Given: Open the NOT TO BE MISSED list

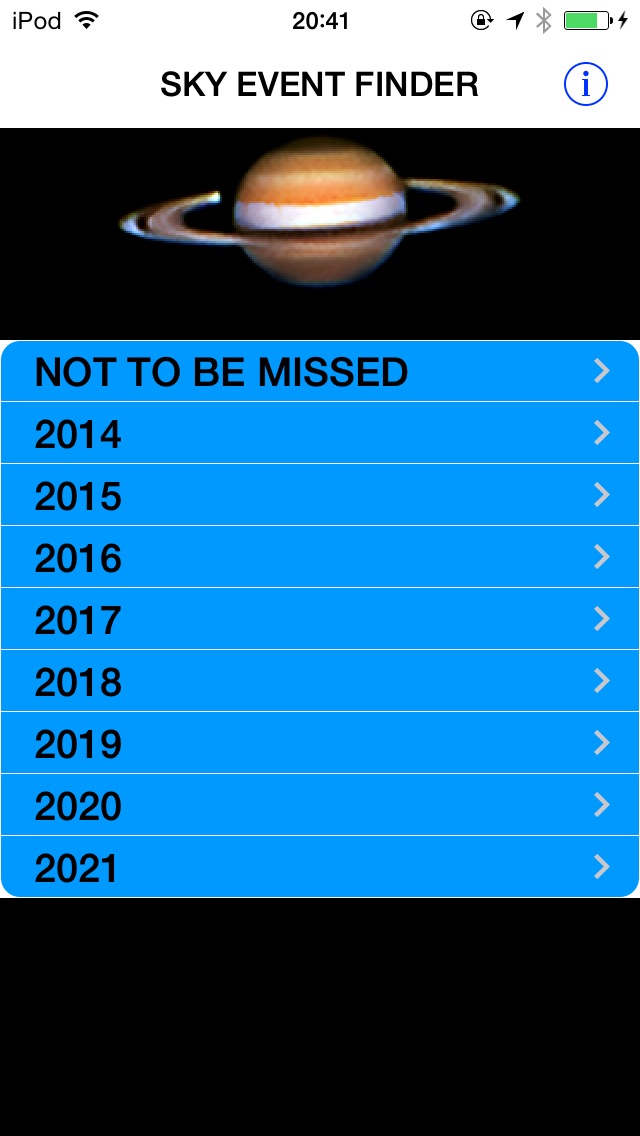Looking at the screenshot, I should 320,372.
